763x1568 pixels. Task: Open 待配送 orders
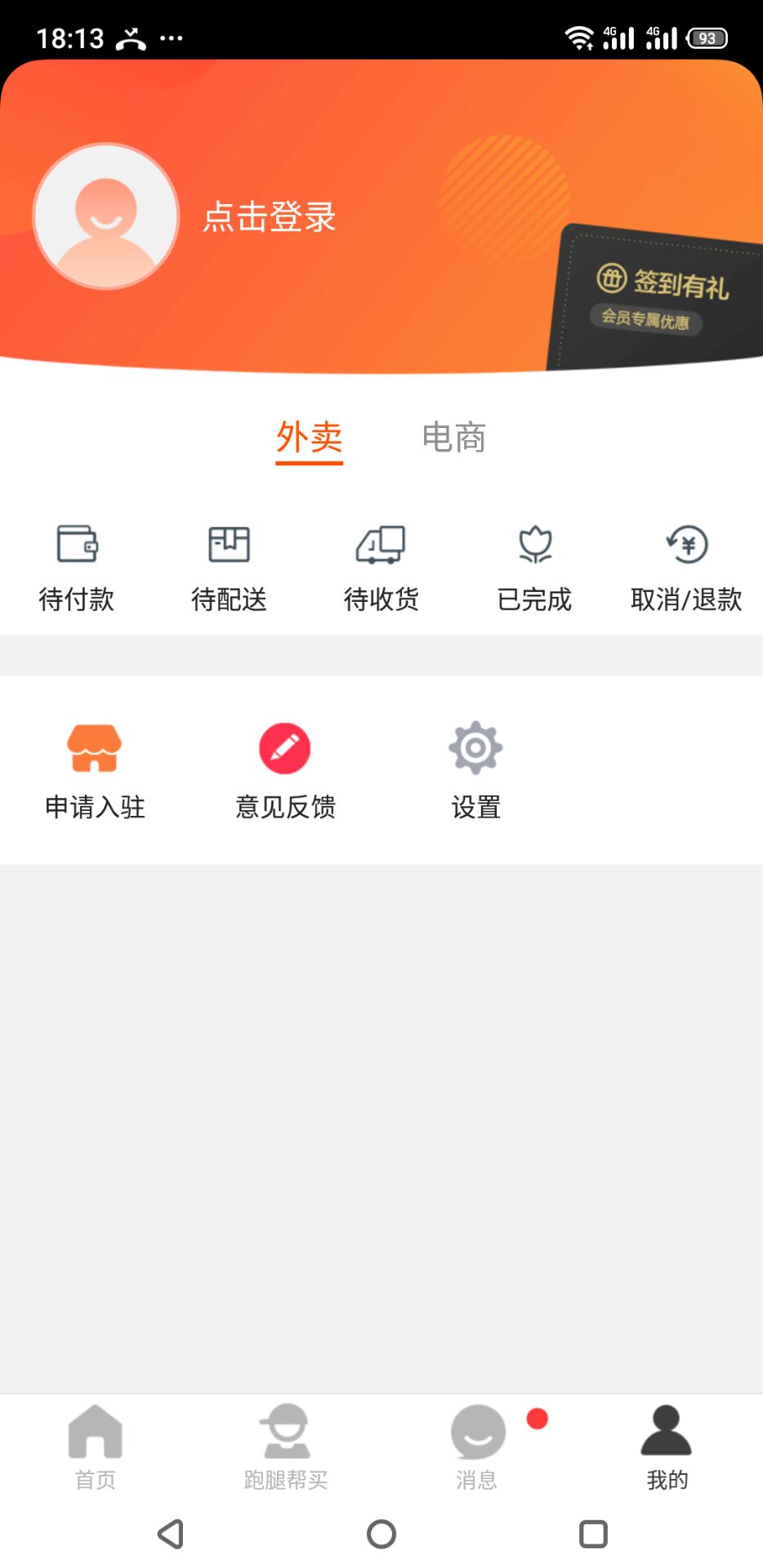coord(229,568)
